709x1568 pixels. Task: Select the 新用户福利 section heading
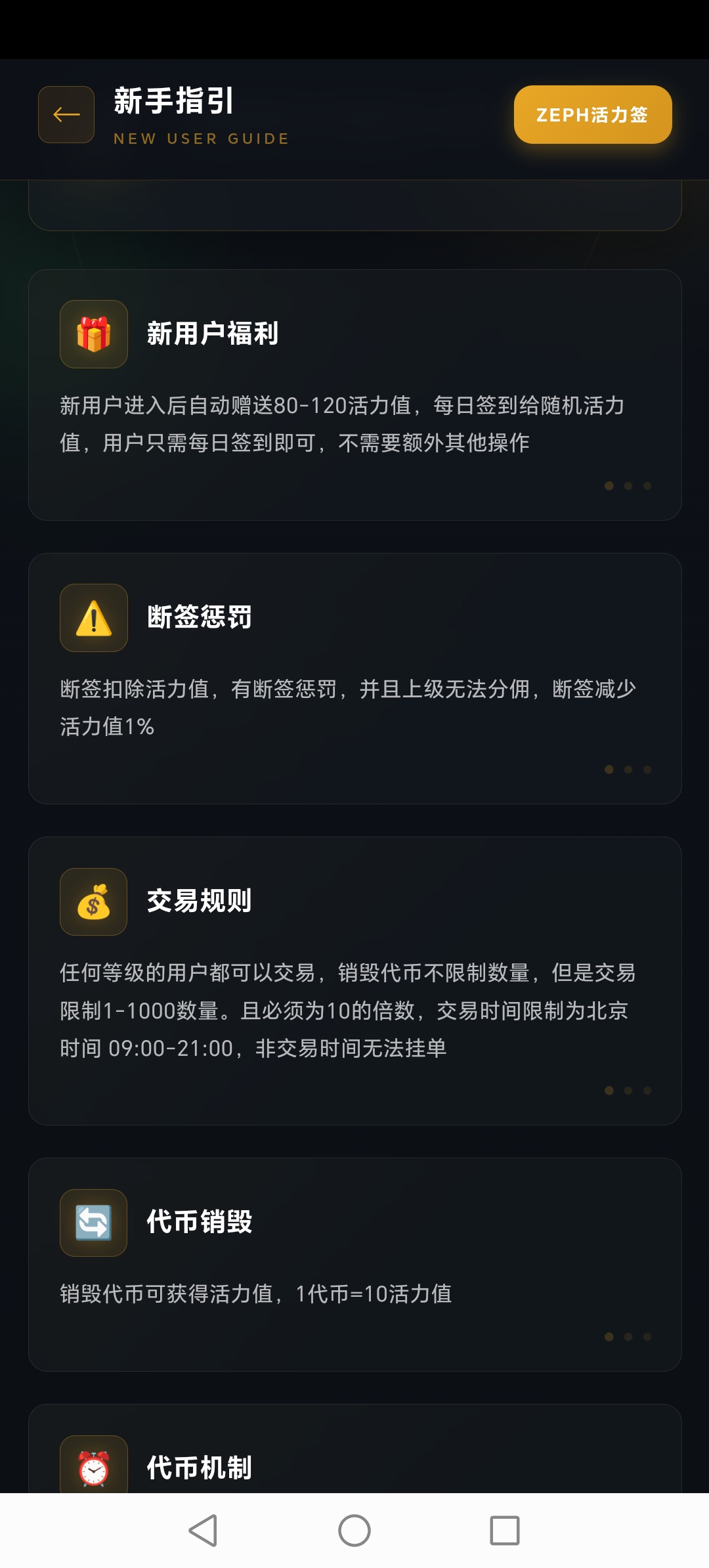[212, 334]
